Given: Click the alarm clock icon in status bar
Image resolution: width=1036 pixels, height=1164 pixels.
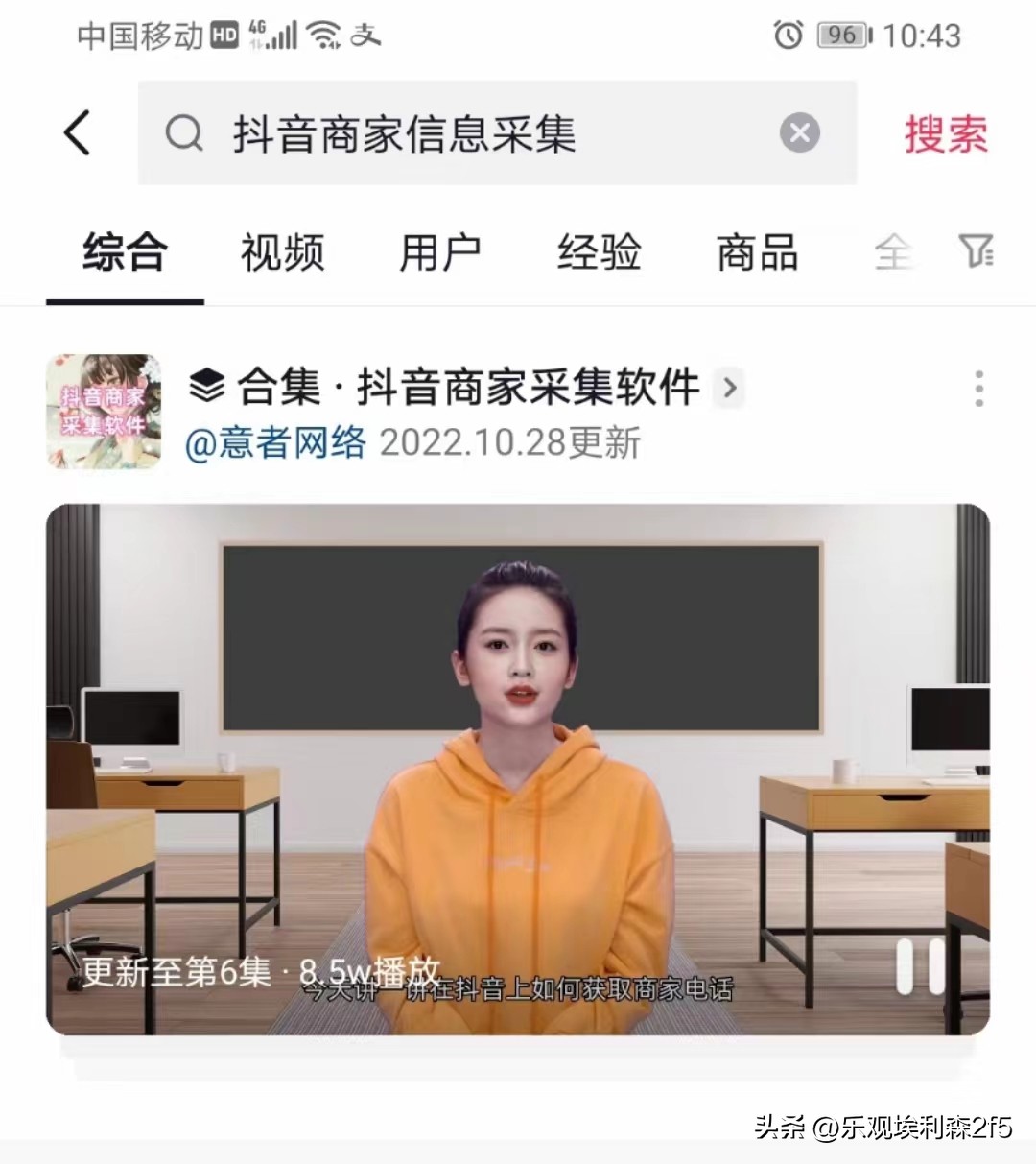Looking at the screenshot, I should 787,35.
